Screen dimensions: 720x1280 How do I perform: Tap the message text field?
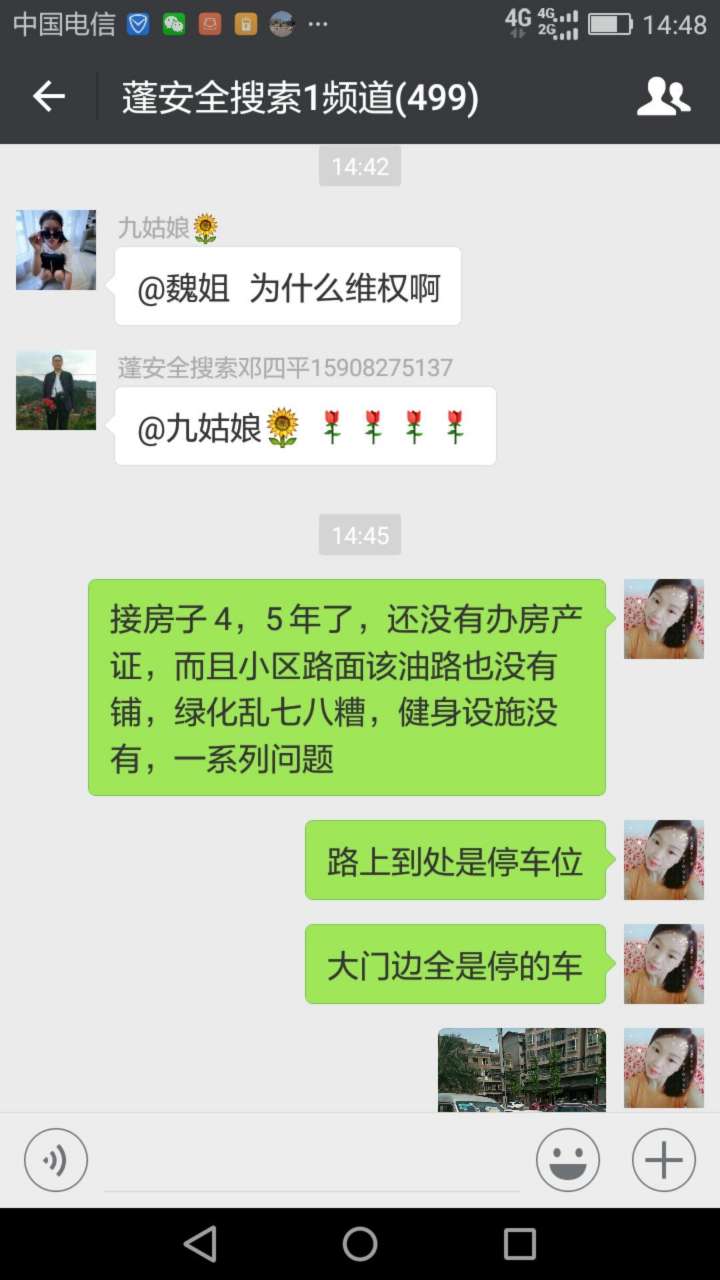click(312, 1162)
